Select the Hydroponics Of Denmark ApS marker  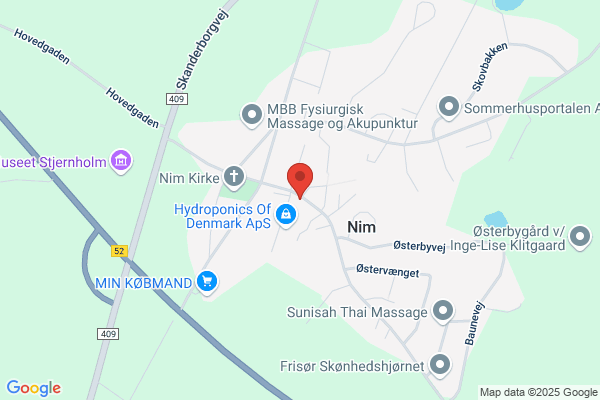(286, 215)
